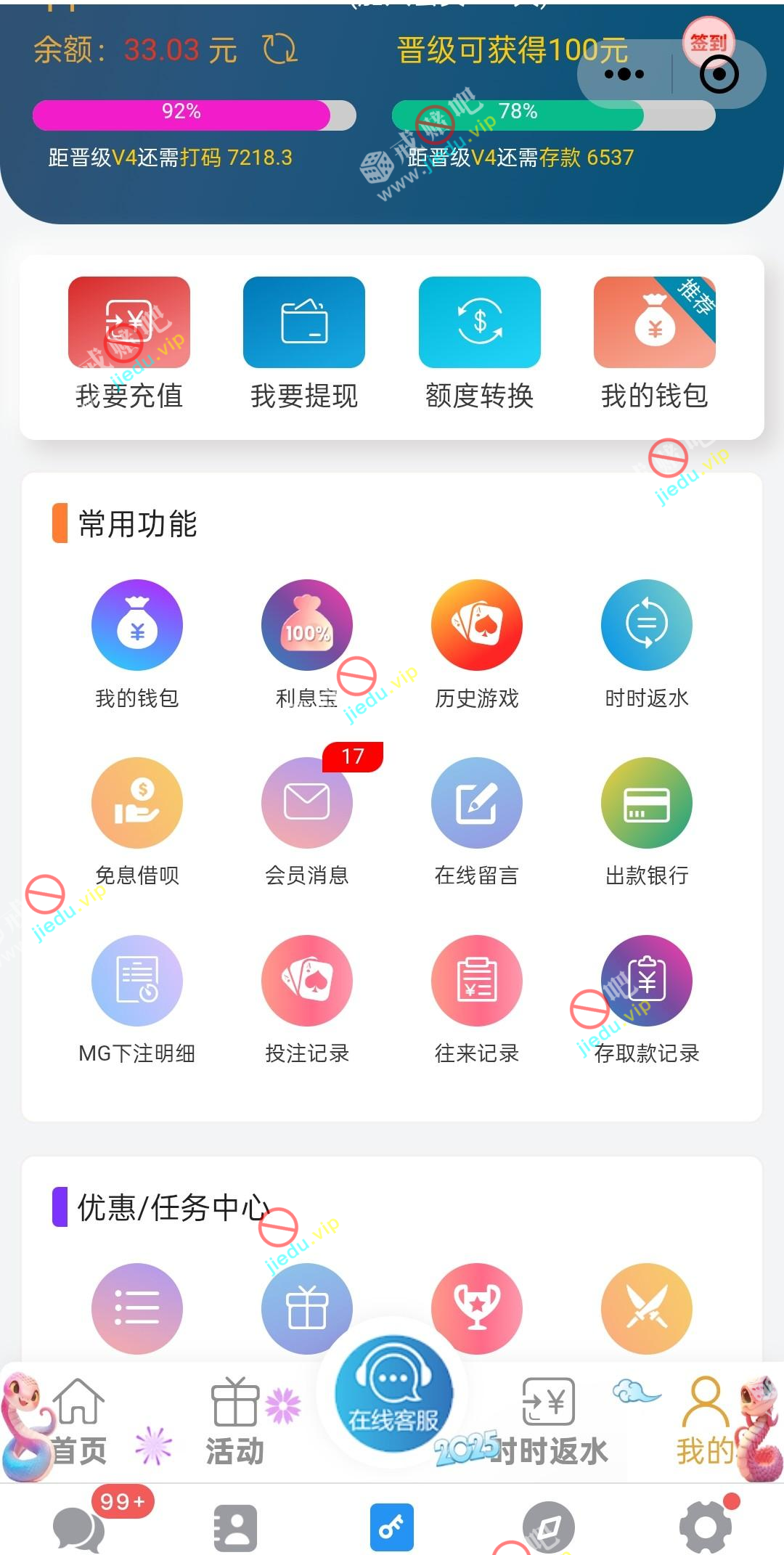Open 我要提现 withdrawal
Image resolution: width=784 pixels, height=1555 pixels.
[304, 343]
